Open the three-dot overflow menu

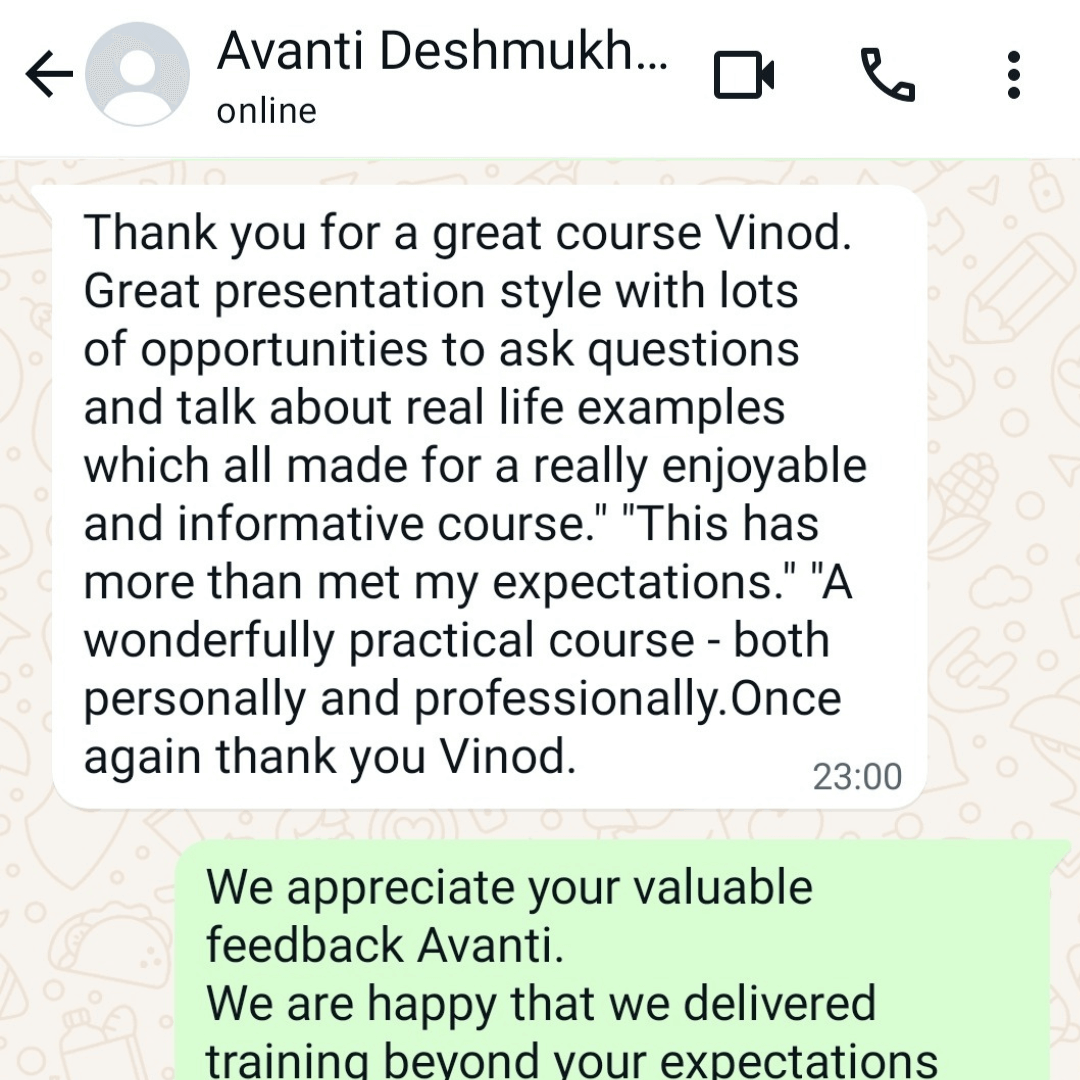pos(1014,76)
